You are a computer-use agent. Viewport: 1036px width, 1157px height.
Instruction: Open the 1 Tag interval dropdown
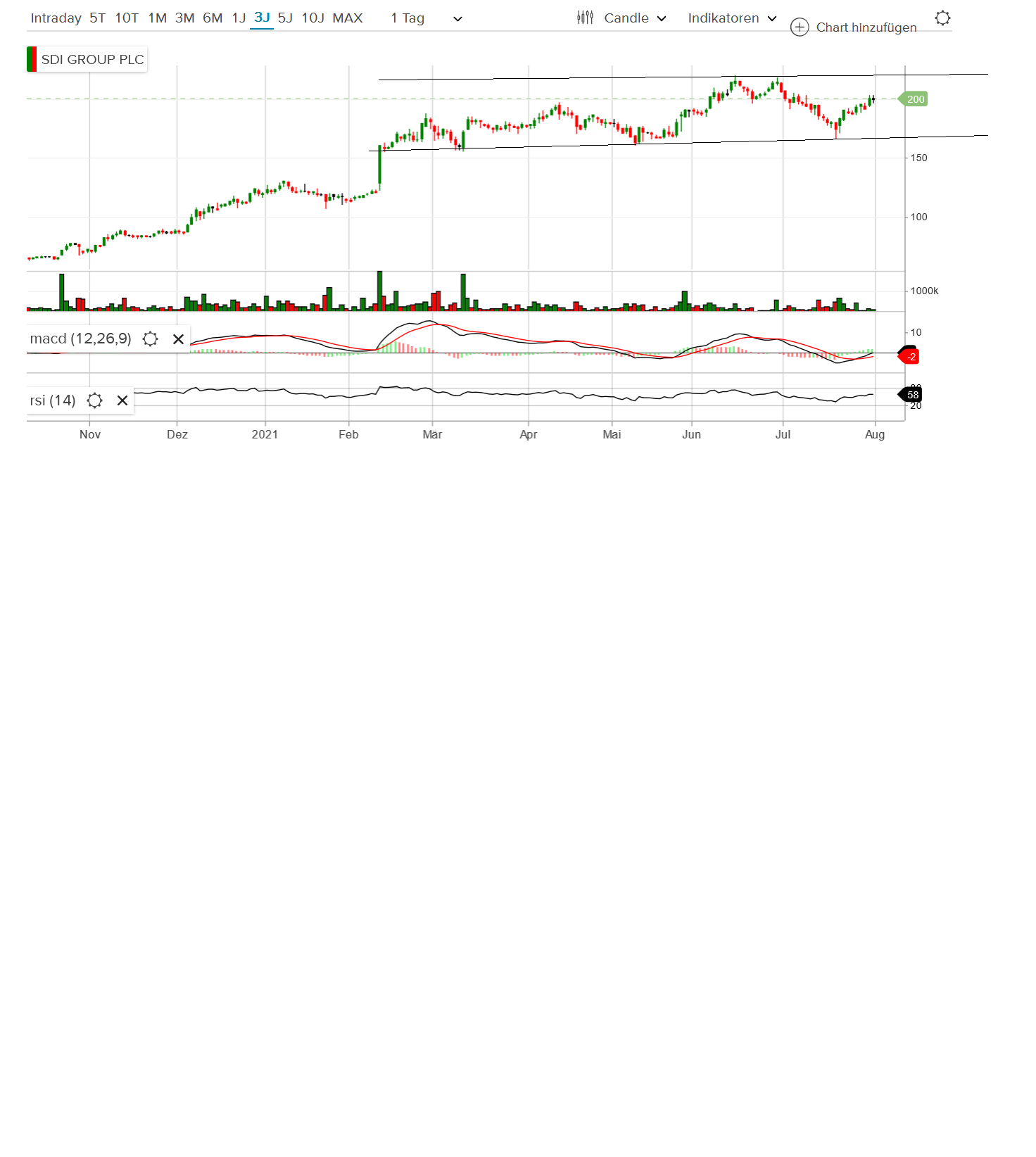[x=427, y=18]
